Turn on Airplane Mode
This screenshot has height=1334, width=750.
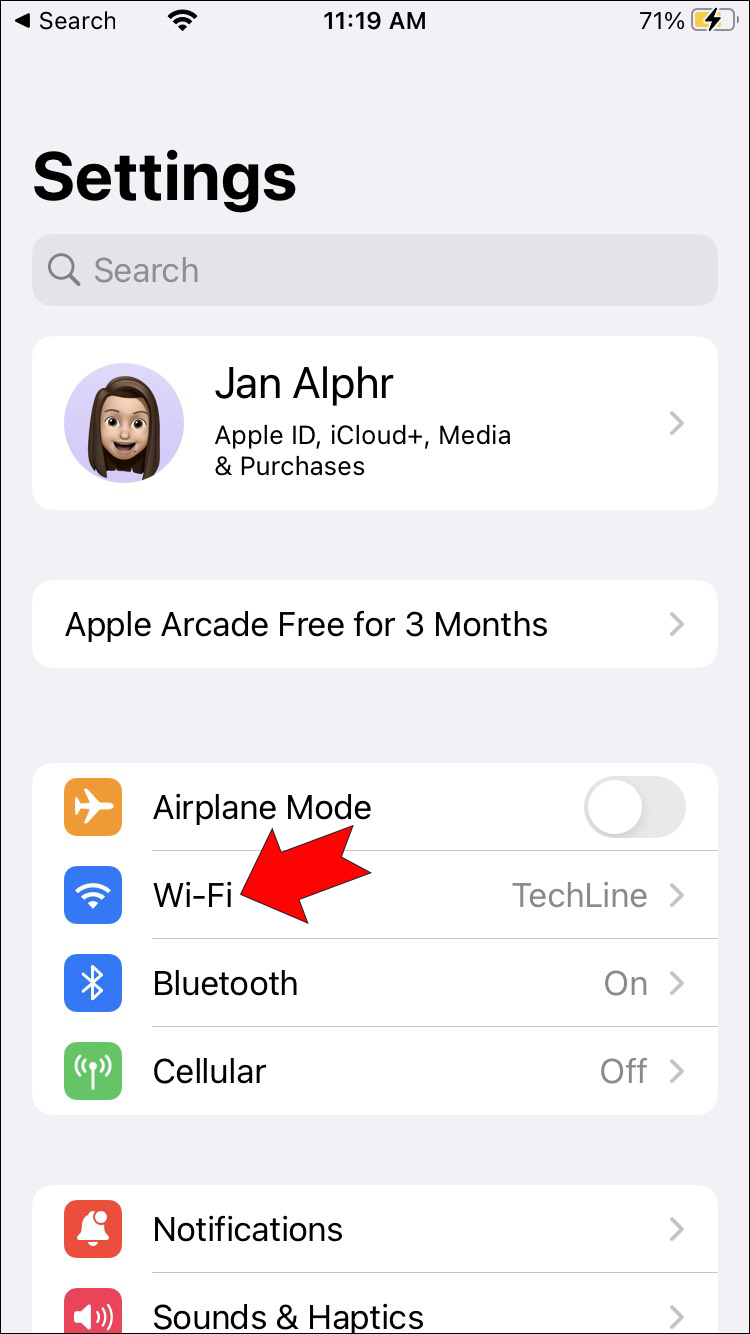634,807
